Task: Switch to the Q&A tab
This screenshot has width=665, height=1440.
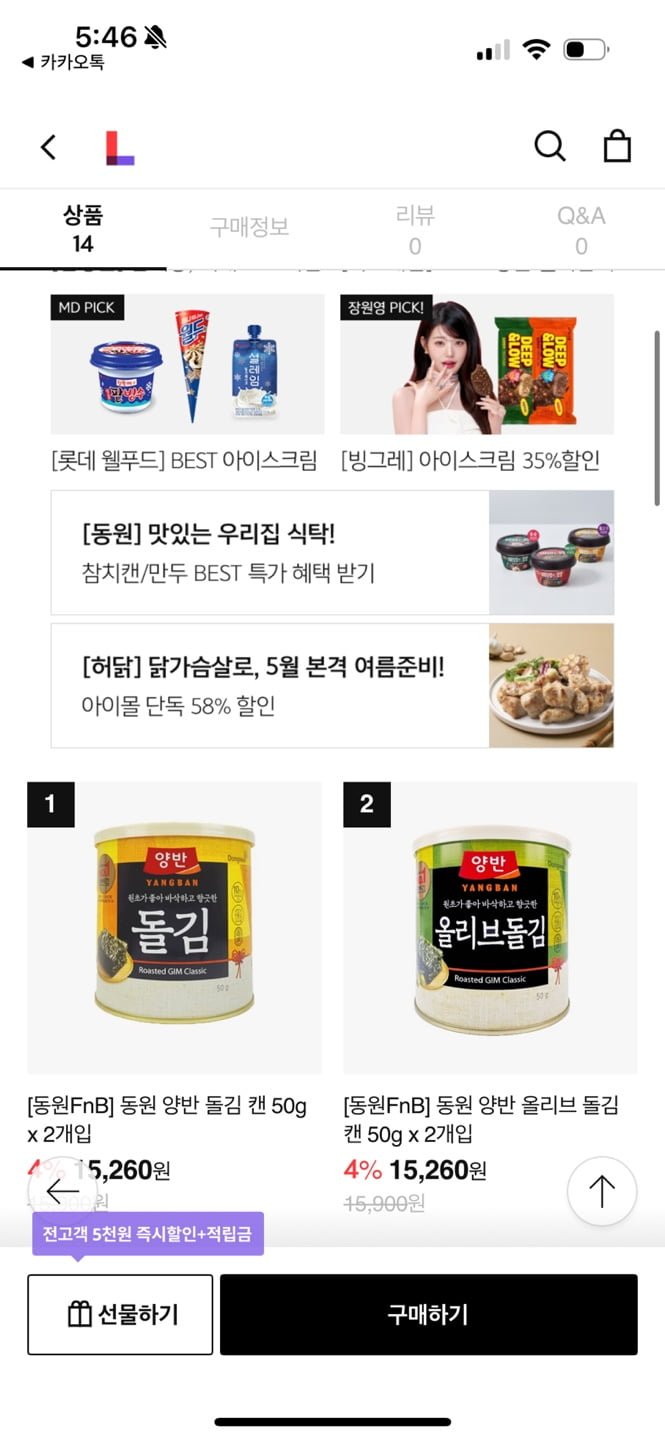Action: coord(581,230)
